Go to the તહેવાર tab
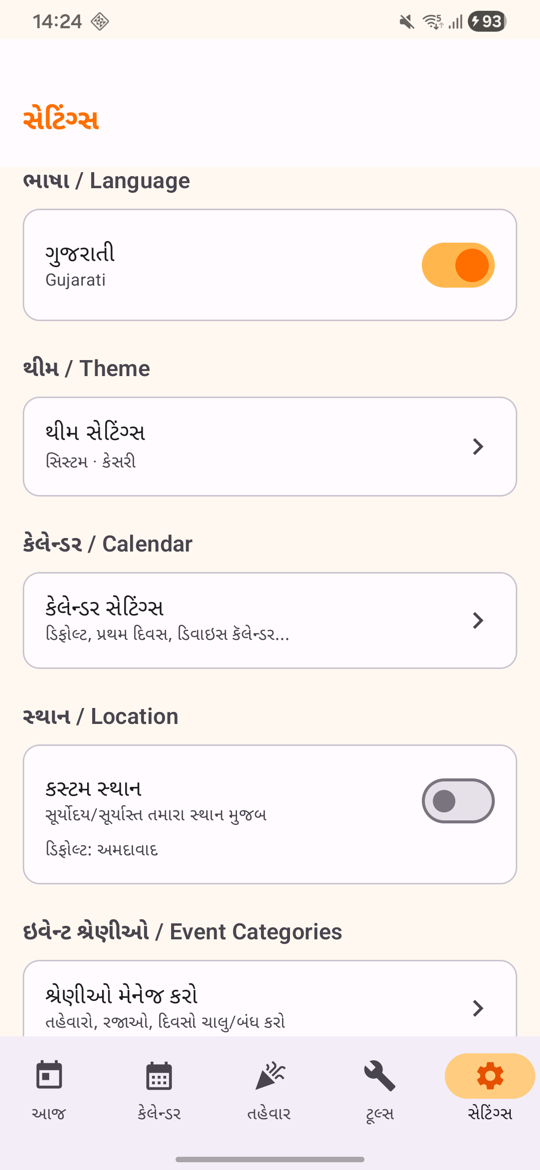Image resolution: width=540 pixels, height=1170 pixels. tap(269, 1088)
